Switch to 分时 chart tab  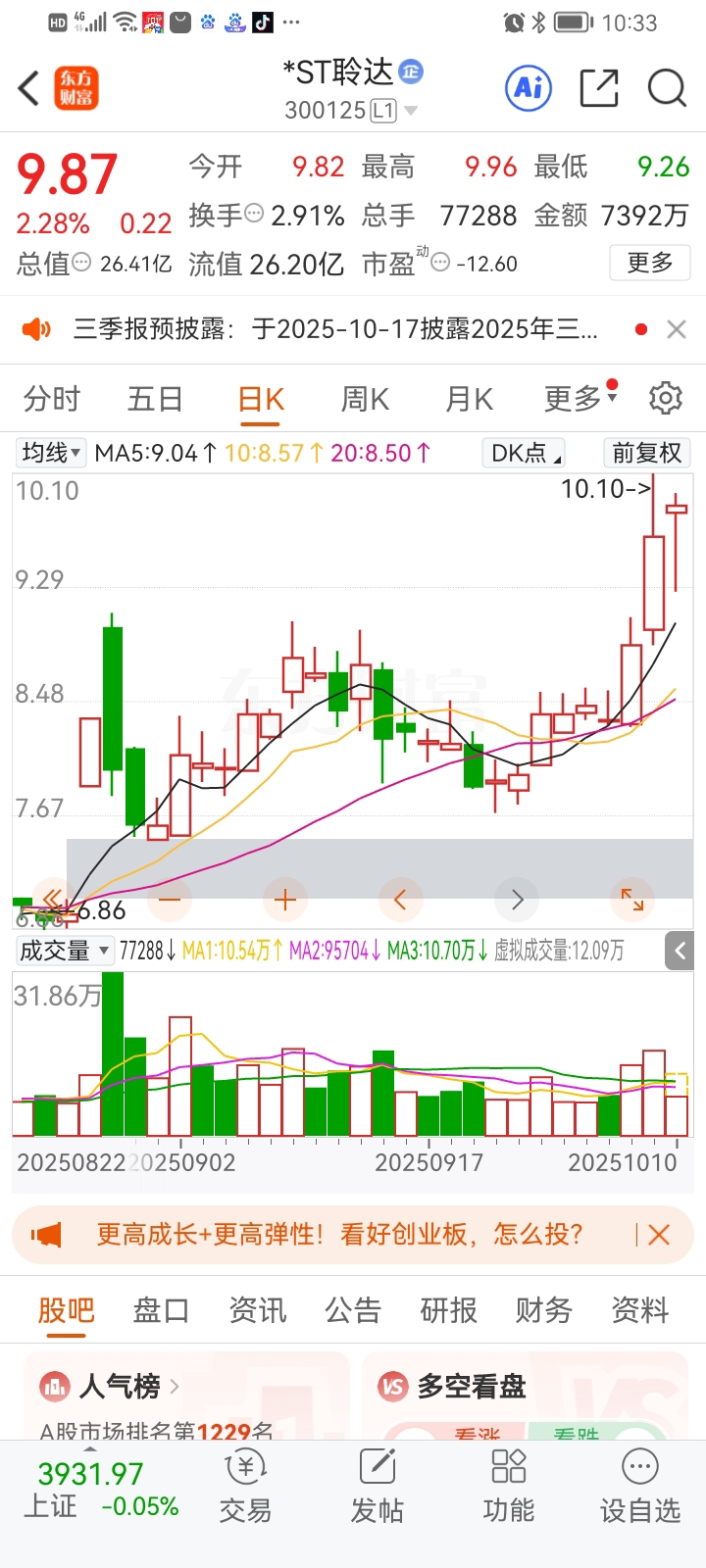pyautogui.click(x=52, y=399)
